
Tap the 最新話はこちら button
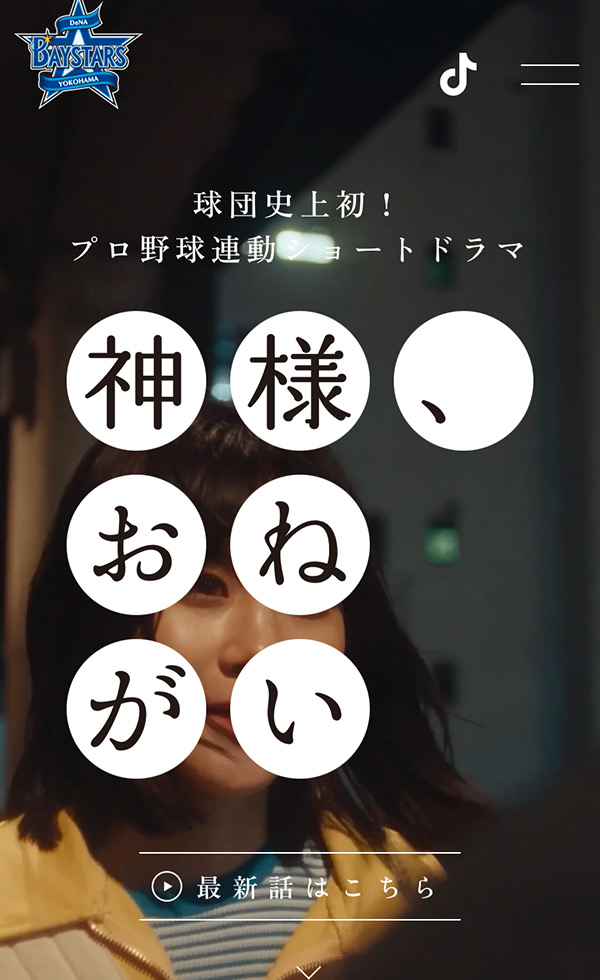coord(299,886)
